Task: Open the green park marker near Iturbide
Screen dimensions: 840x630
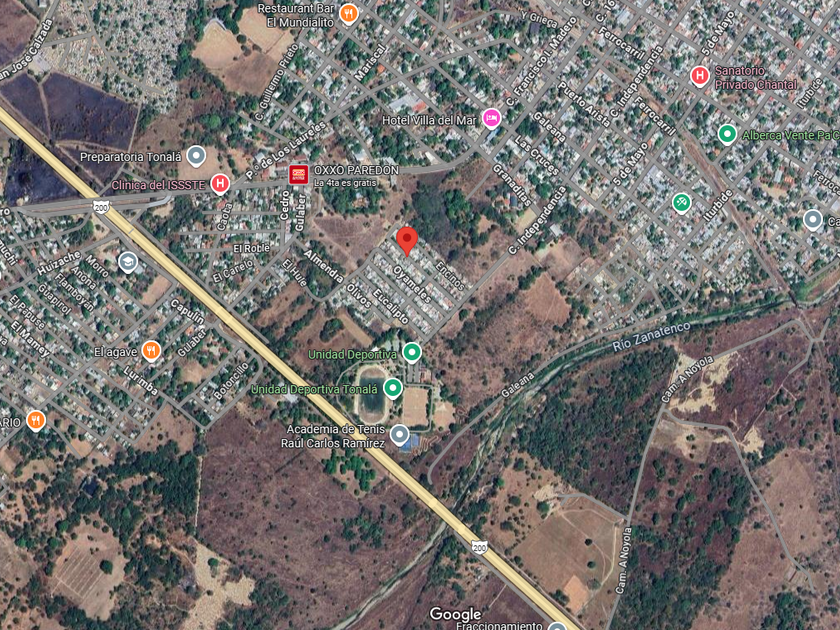Action: click(x=681, y=203)
